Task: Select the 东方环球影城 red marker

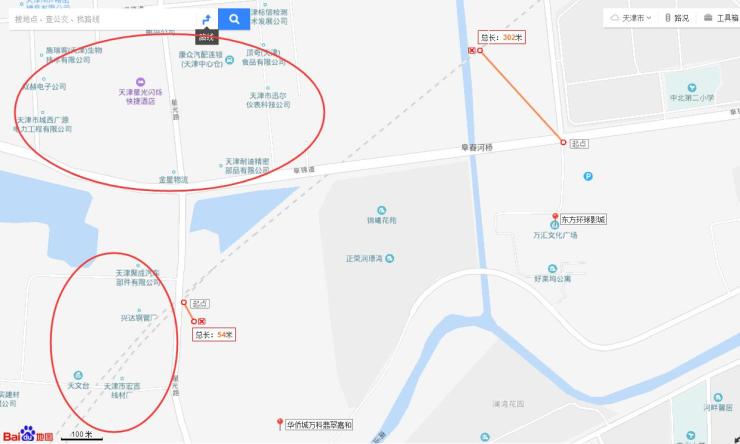Action: point(556,217)
